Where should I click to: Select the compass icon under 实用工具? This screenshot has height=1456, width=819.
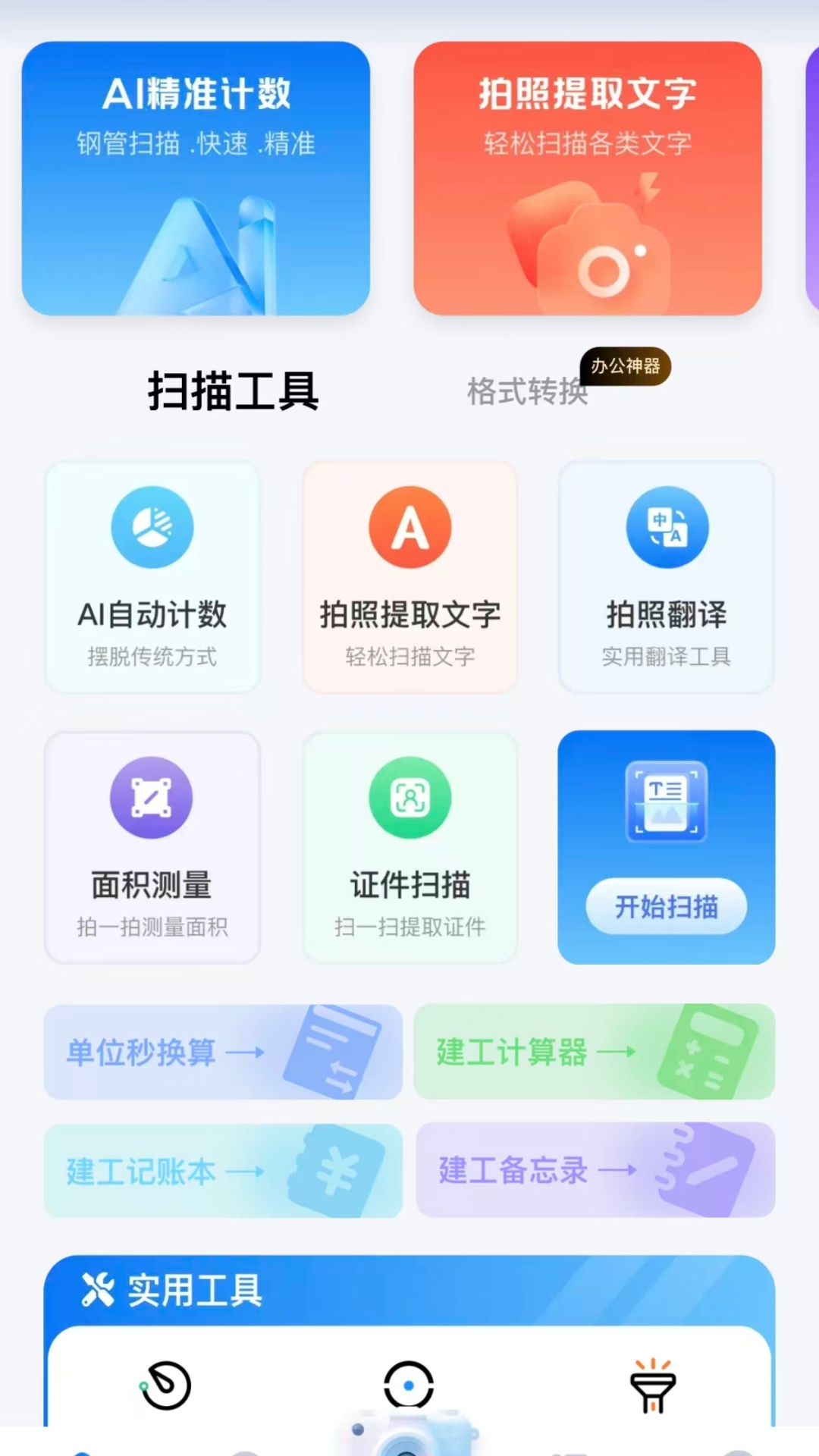point(165,1385)
